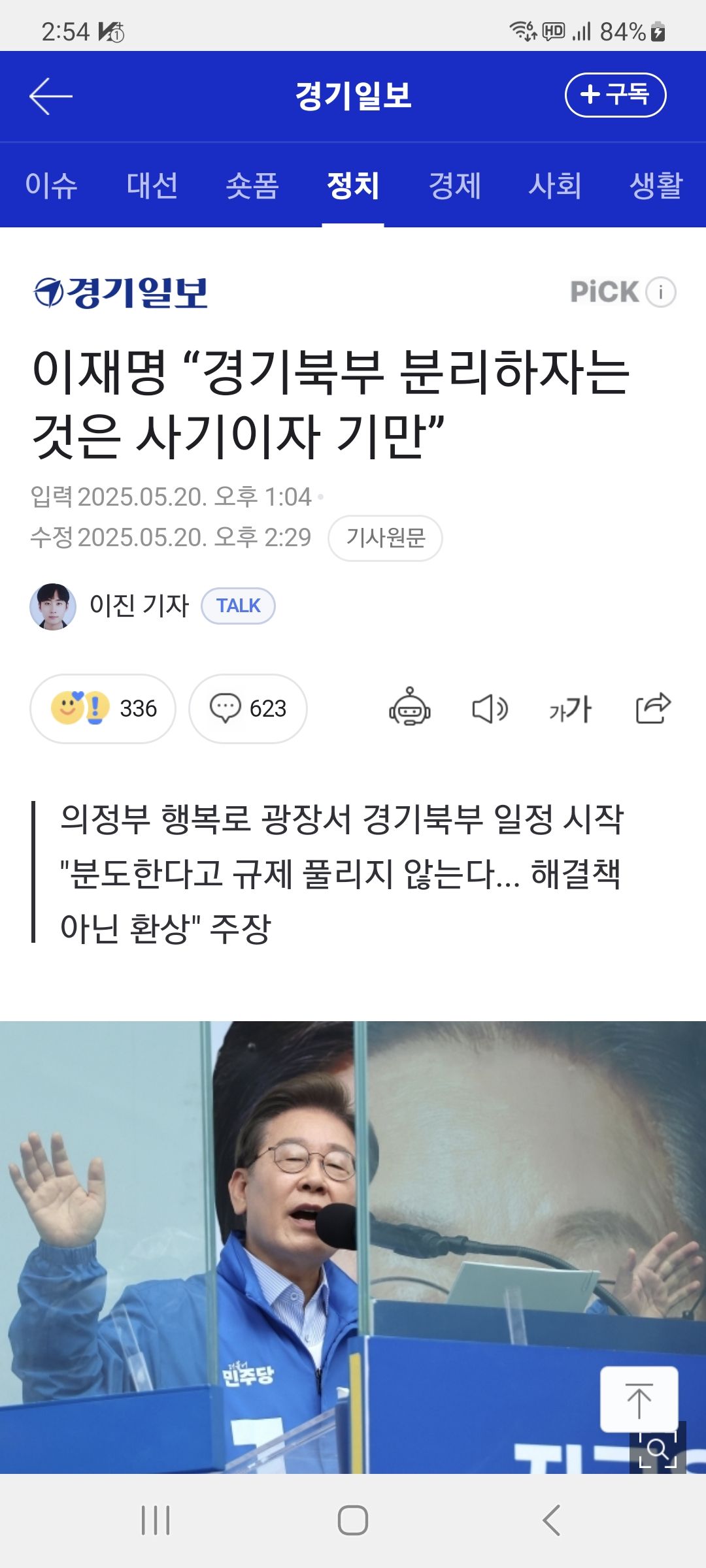Open PICK info icon
The height and width of the screenshot is (1568, 706).
661,292
